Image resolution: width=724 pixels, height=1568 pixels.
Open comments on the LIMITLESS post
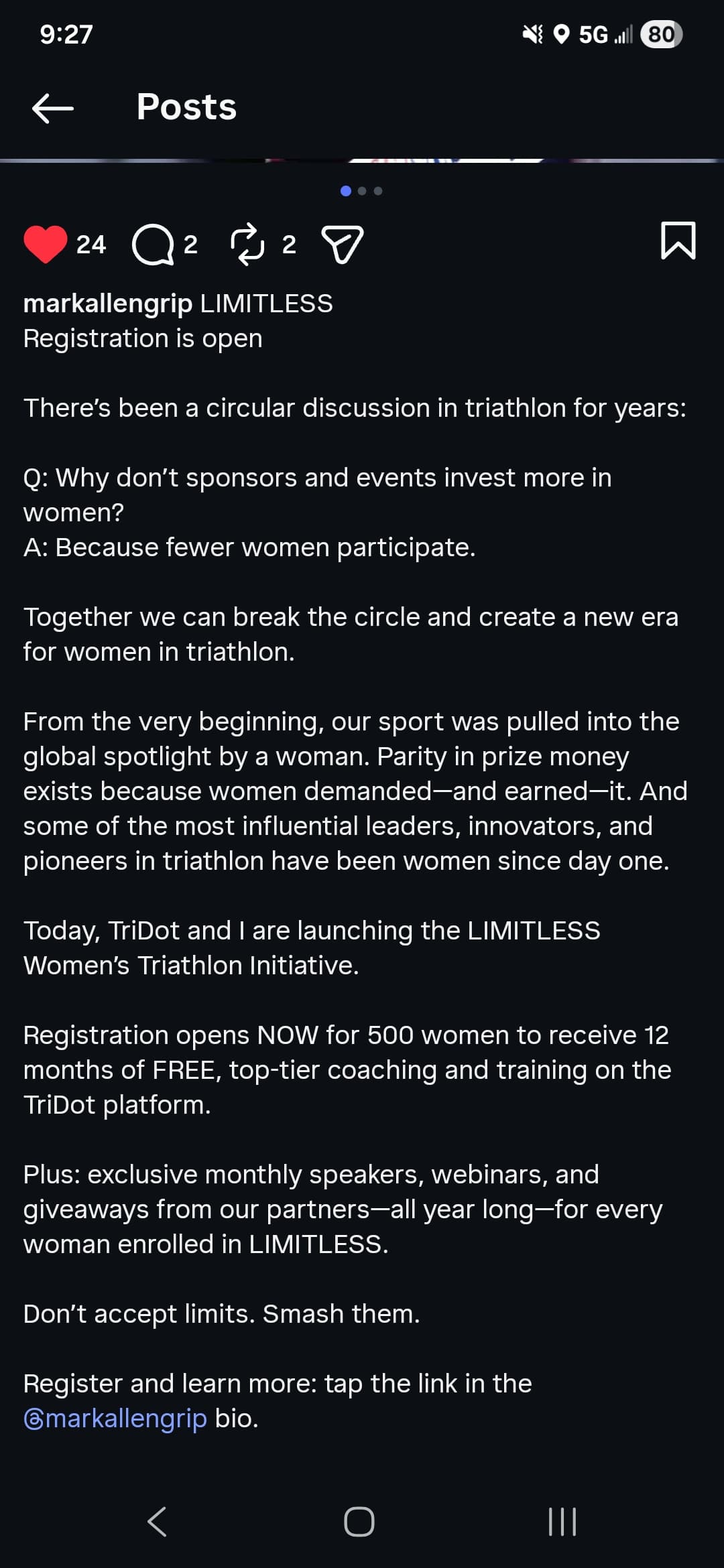[x=153, y=245]
